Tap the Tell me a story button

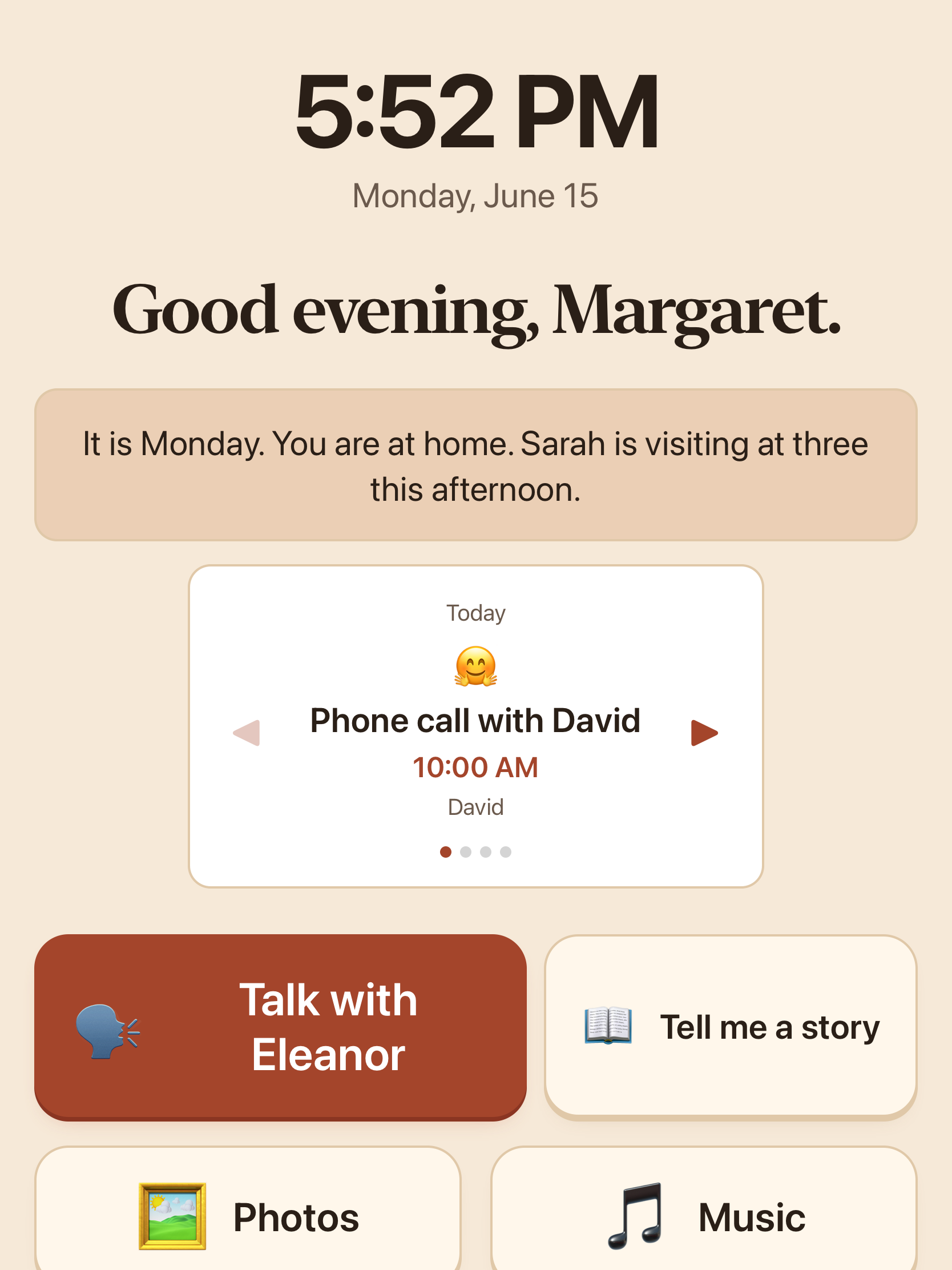(731, 1027)
